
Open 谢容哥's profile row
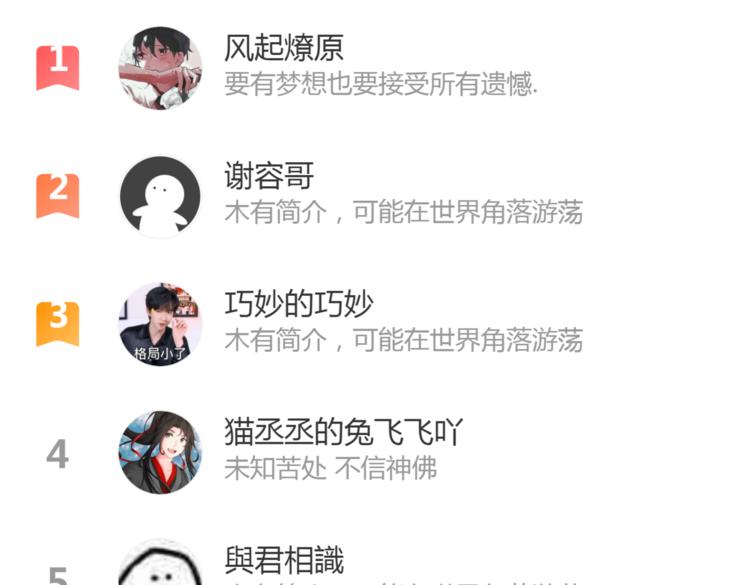[269, 177]
